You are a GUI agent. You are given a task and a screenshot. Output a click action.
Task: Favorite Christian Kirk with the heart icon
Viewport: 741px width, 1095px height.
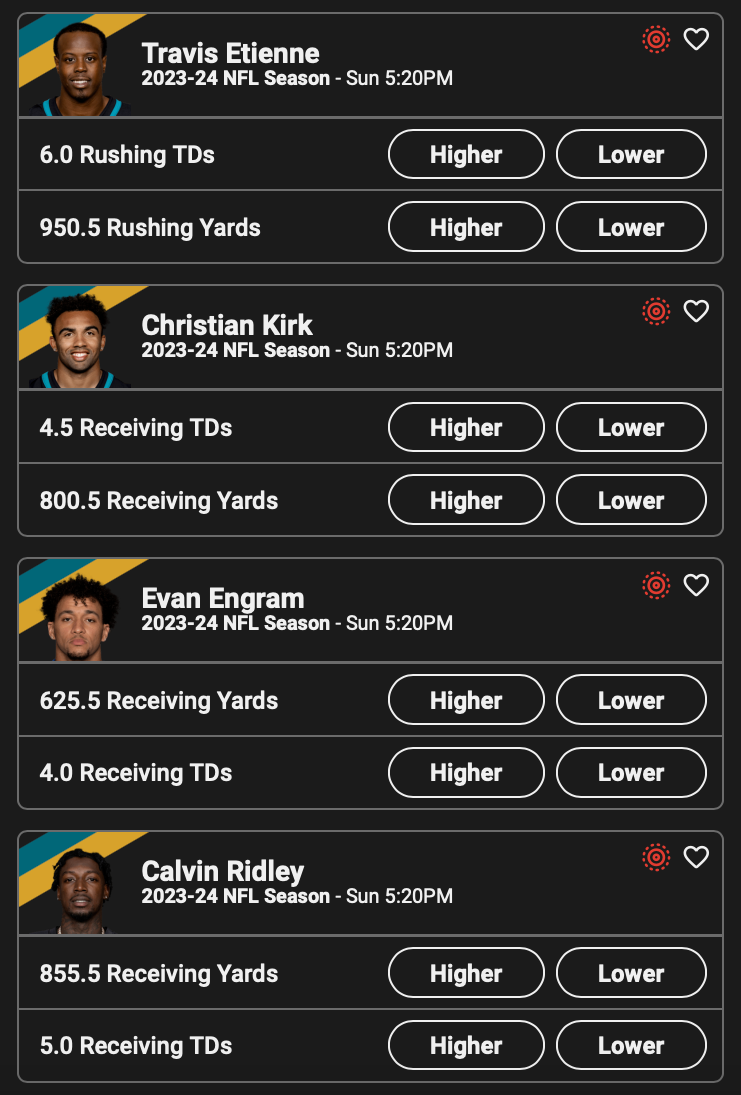tap(696, 312)
